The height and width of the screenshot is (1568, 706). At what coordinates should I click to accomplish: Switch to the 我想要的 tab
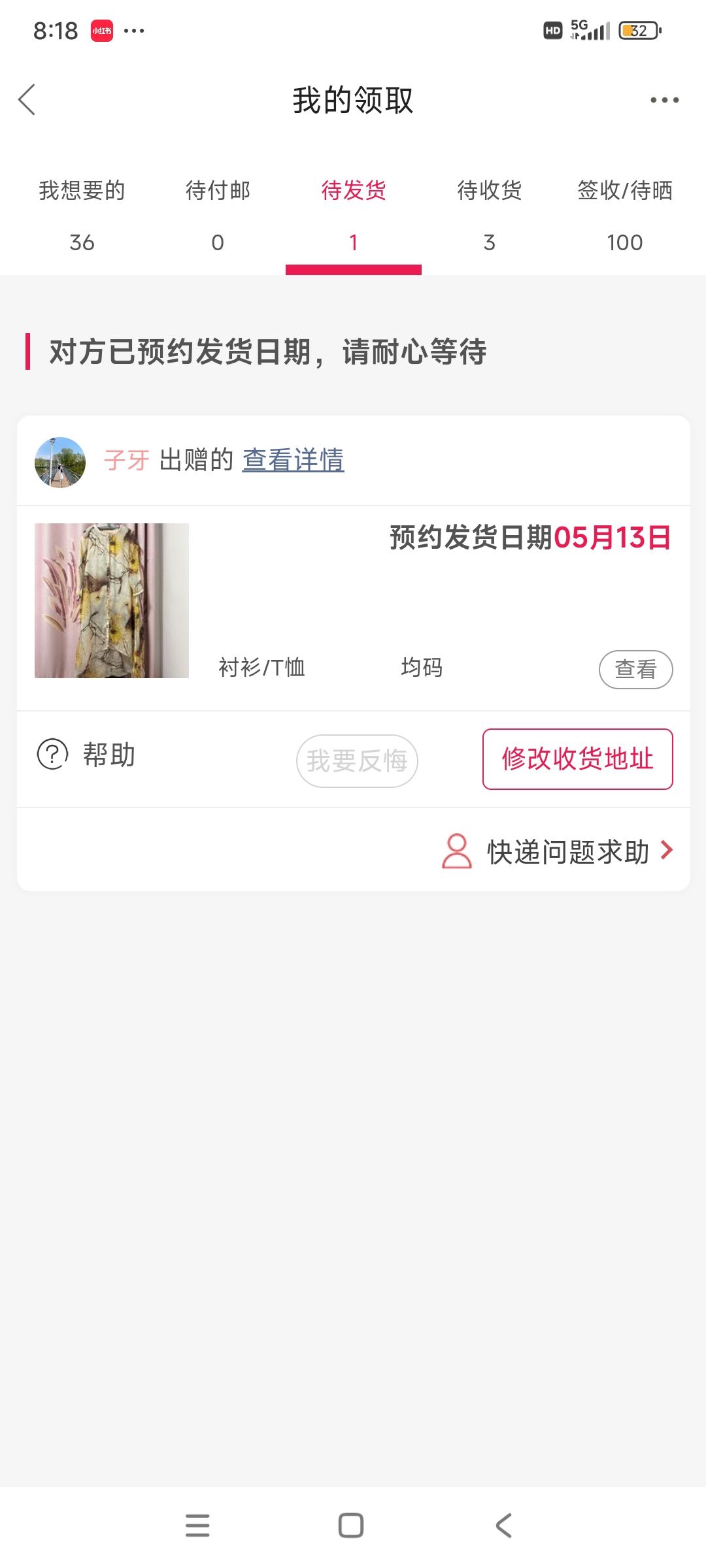pos(82,216)
